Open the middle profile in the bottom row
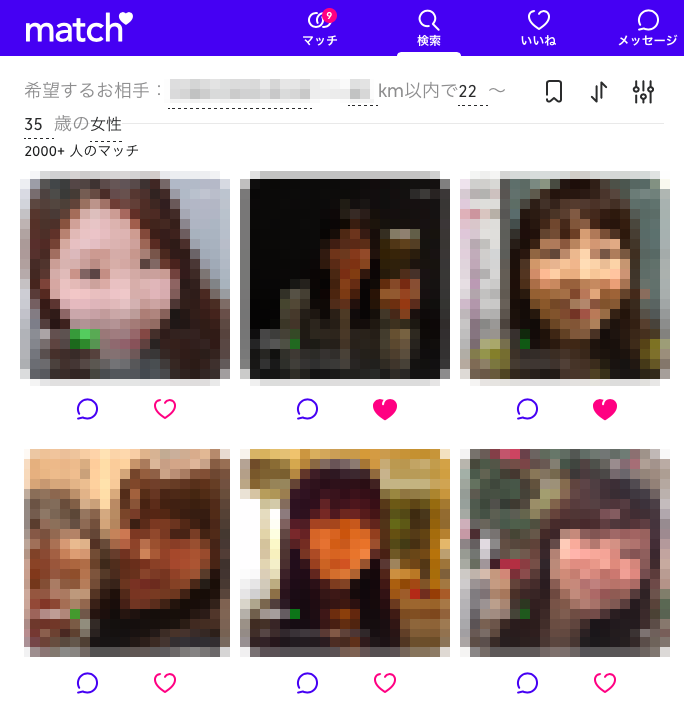Screen dimensions: 684x707 (345, 552)
